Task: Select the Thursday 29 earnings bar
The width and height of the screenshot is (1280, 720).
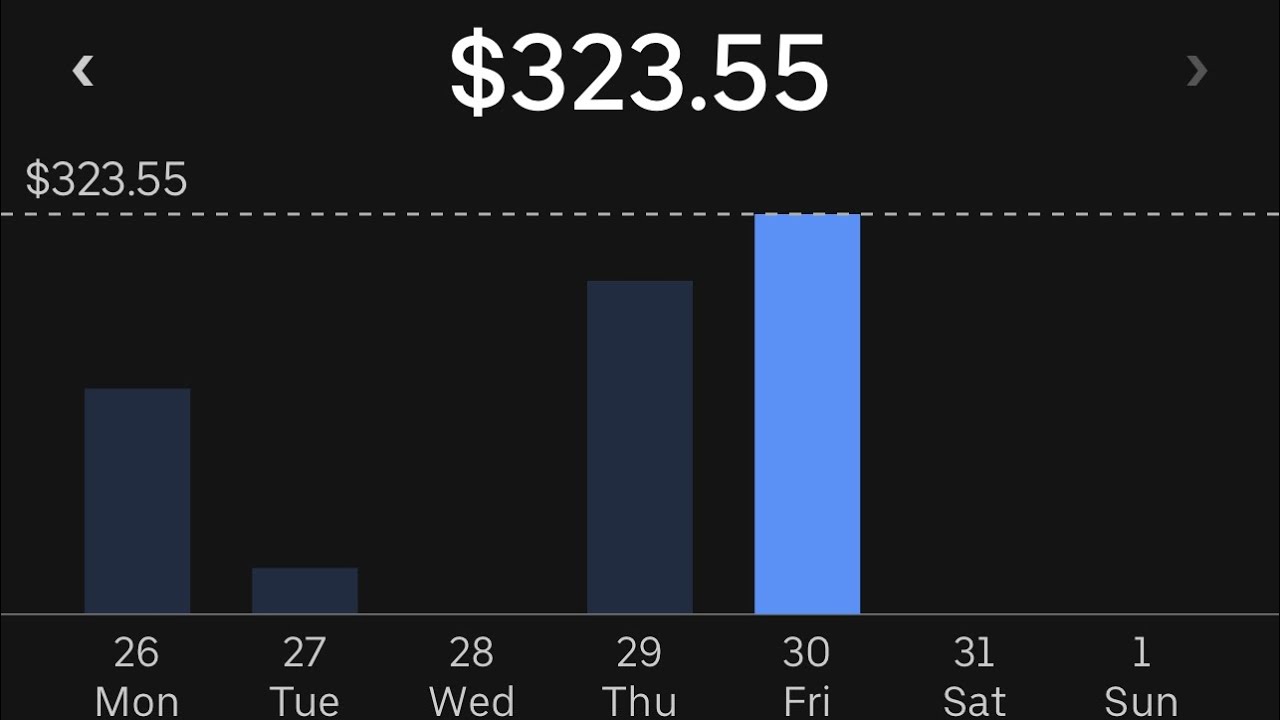Action: click(x=640, y=447)
